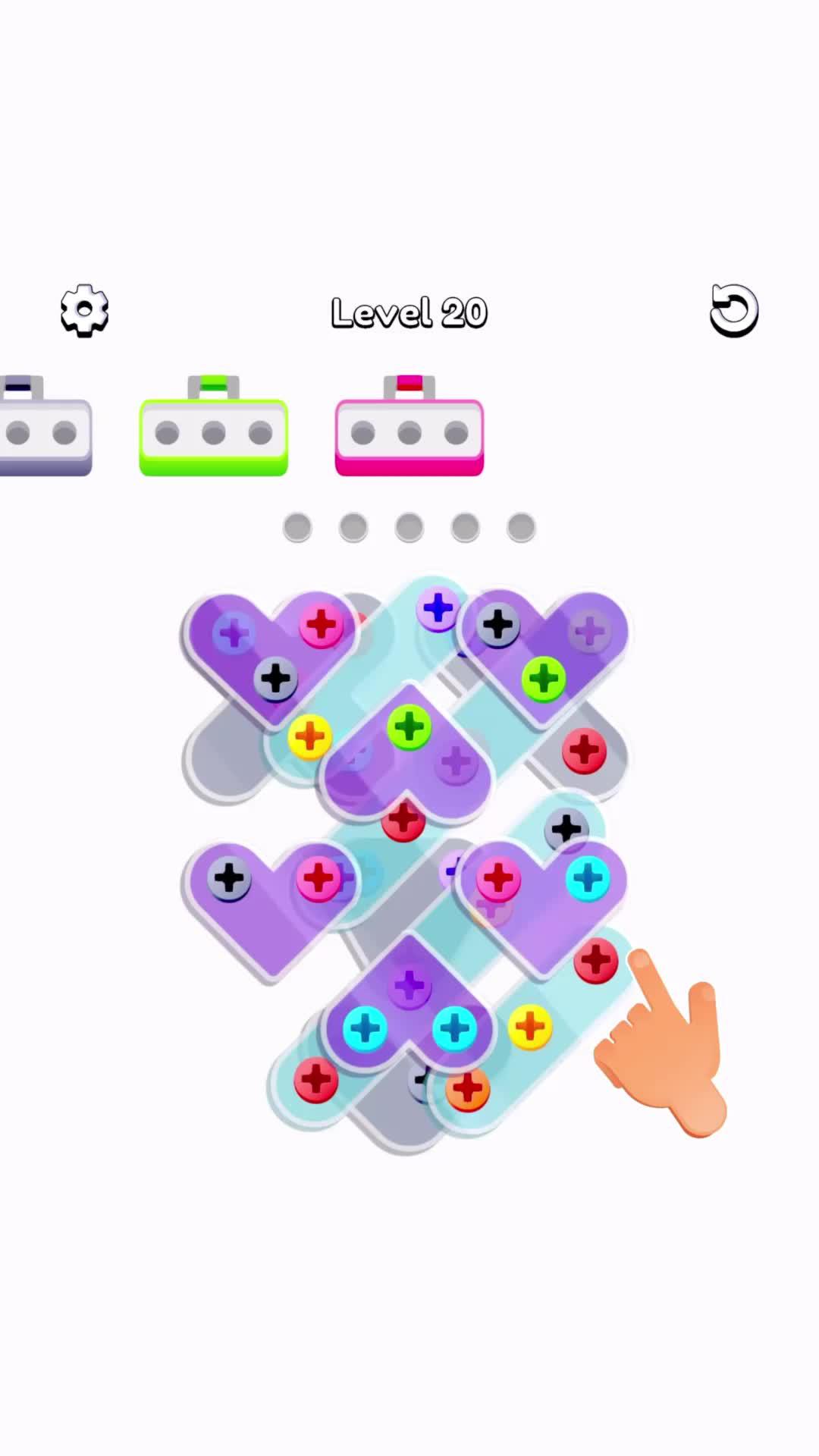819x1456 pixels.
Task: Unscrew the red screw beside the pointing hand
Action: [595, 960]
